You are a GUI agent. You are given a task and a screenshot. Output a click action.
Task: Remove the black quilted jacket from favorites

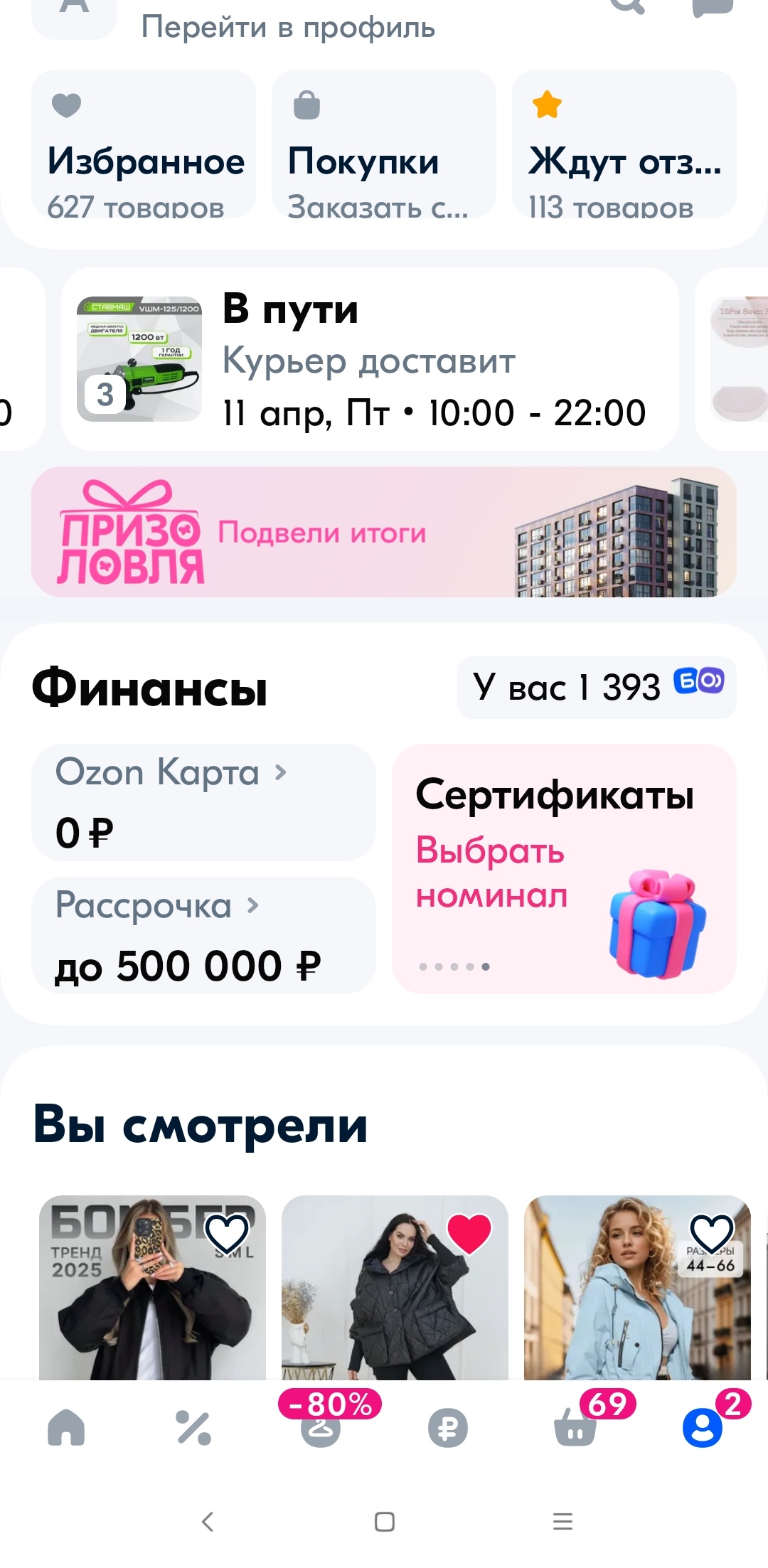coord(469,1234)
